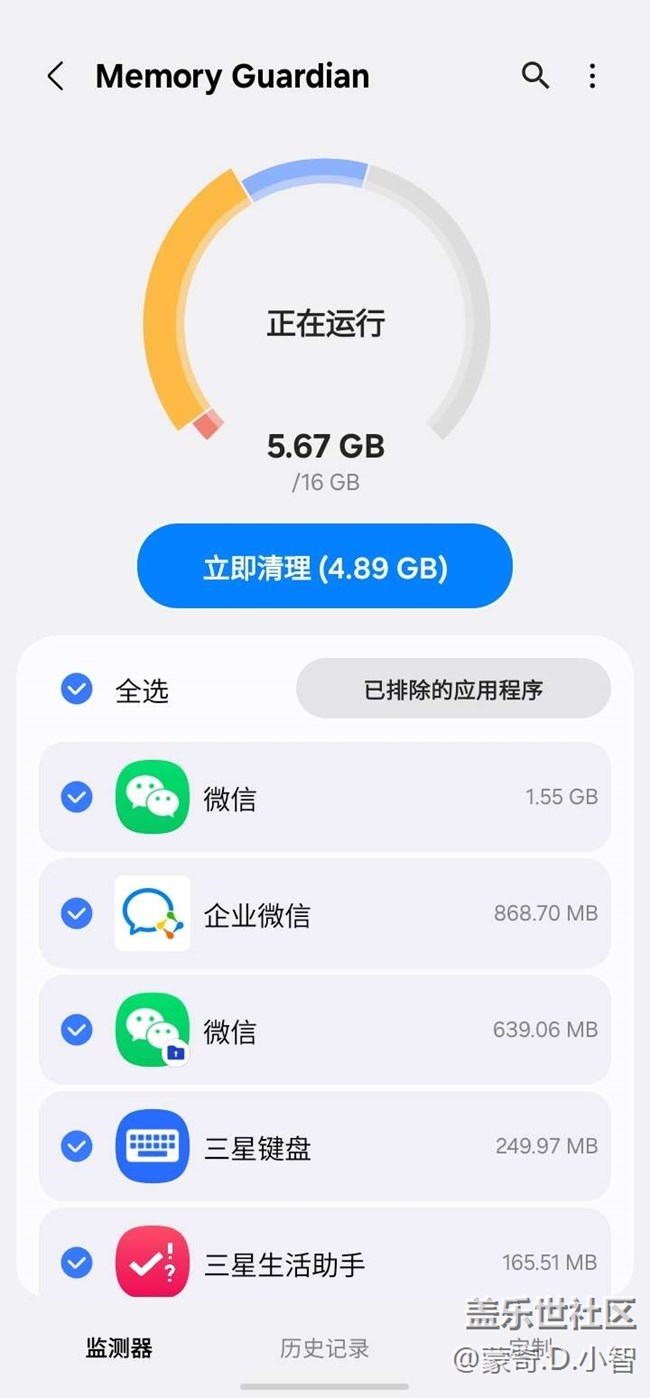The width and height of the screenshot is (650, 1398).
Task: Open 已排除的应用程序 list
Action: click(453, 689)
